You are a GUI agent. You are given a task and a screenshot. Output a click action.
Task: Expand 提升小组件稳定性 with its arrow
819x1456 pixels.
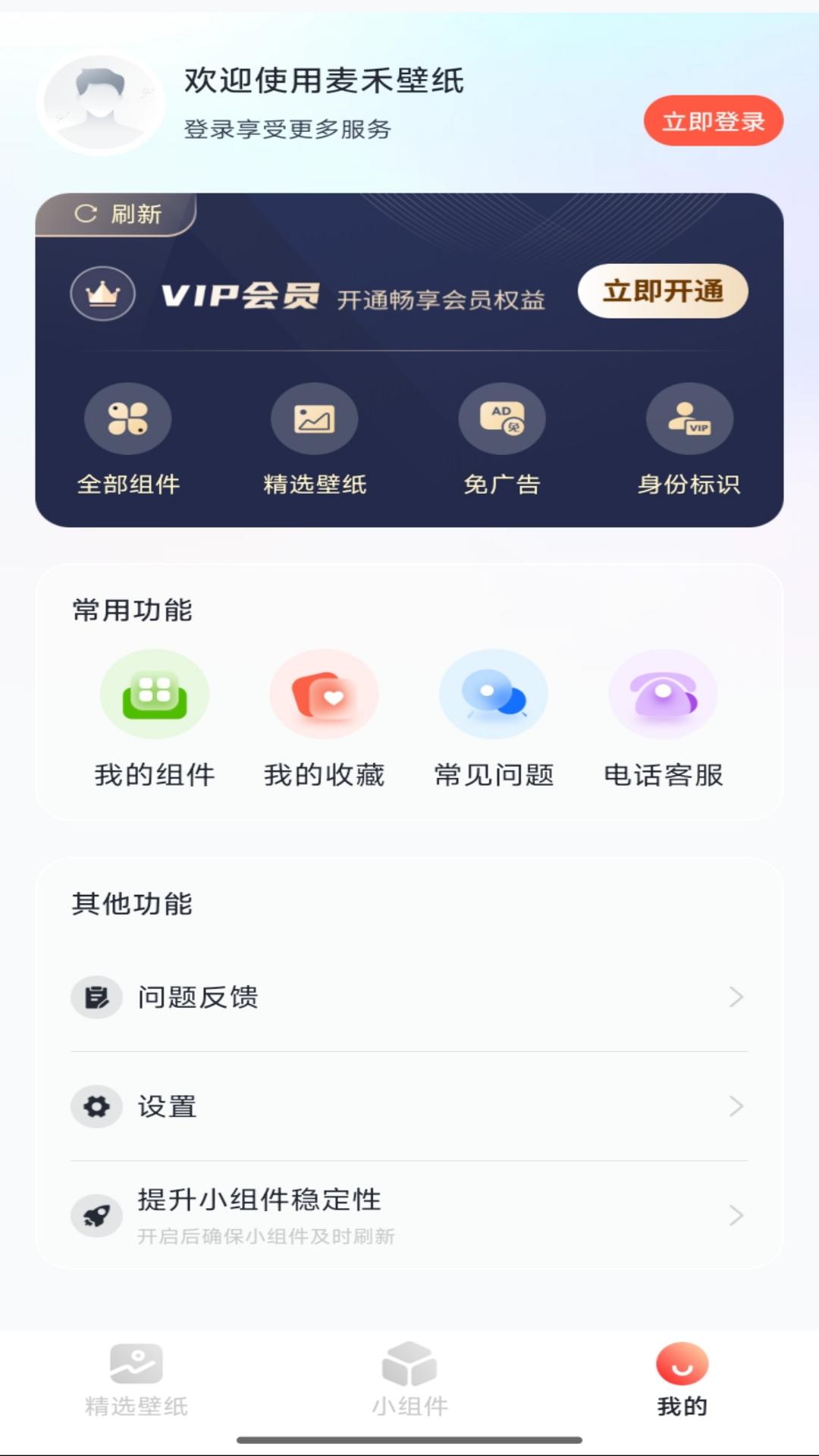pos(734,1214)
